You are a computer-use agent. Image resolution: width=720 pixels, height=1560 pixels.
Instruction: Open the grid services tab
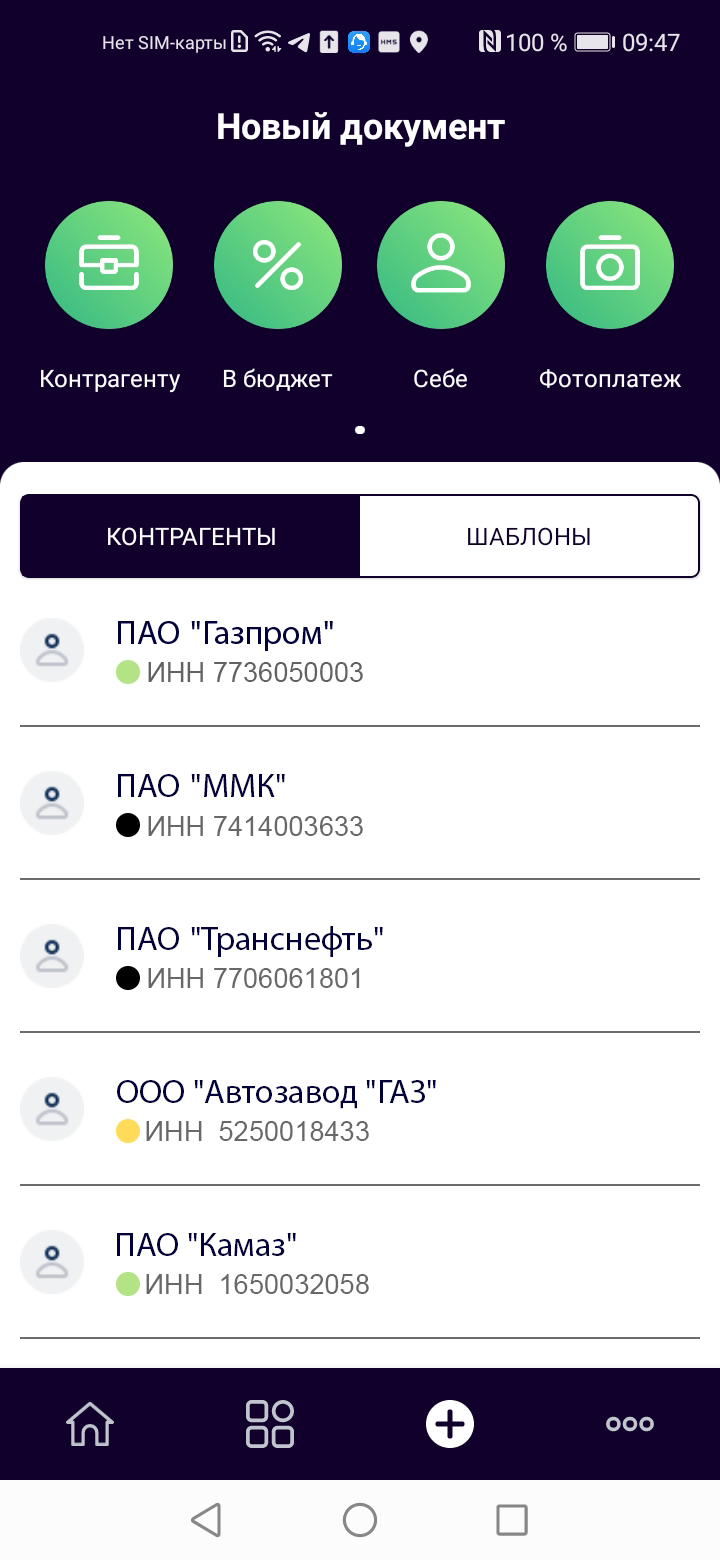click(x=270, y=1423)
